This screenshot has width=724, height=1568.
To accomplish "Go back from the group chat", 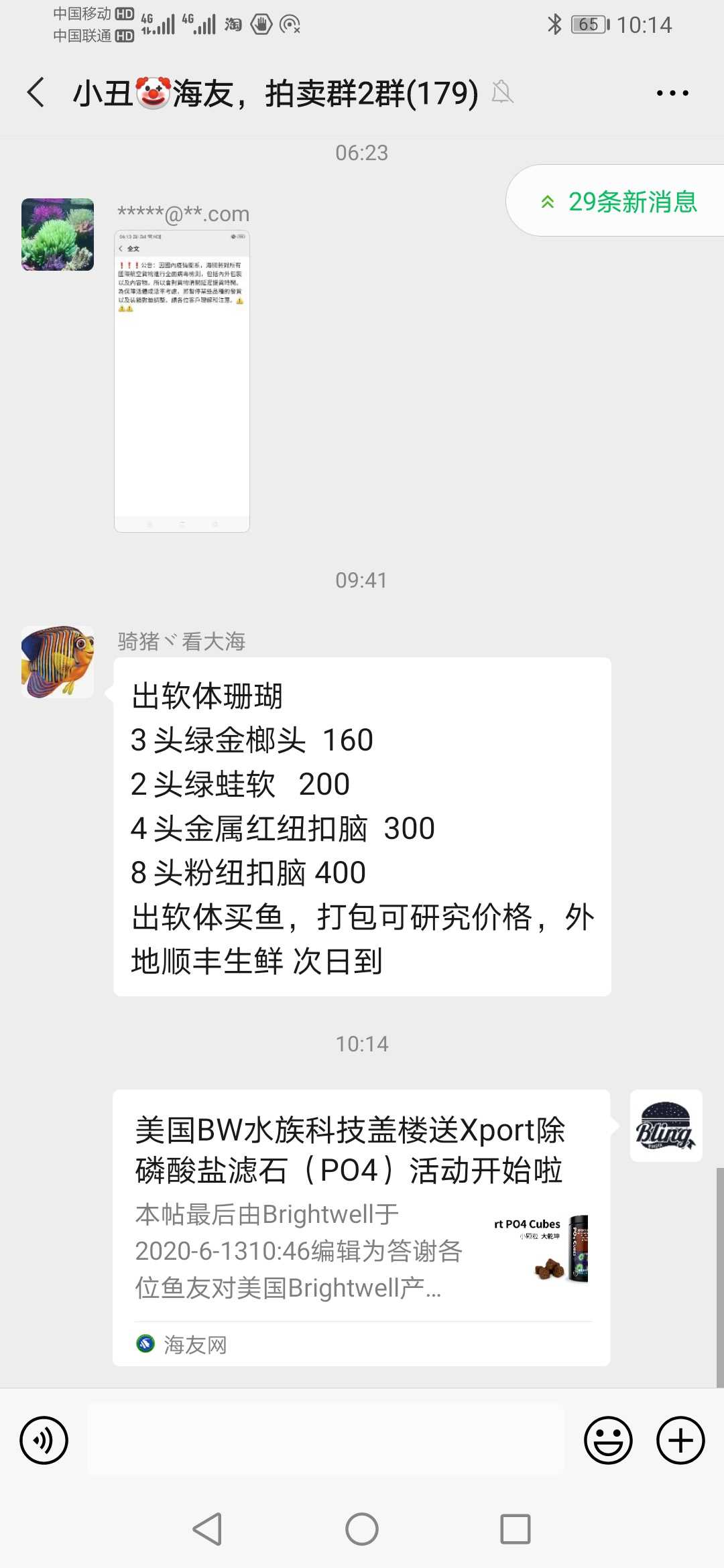I will pos(36,92).
